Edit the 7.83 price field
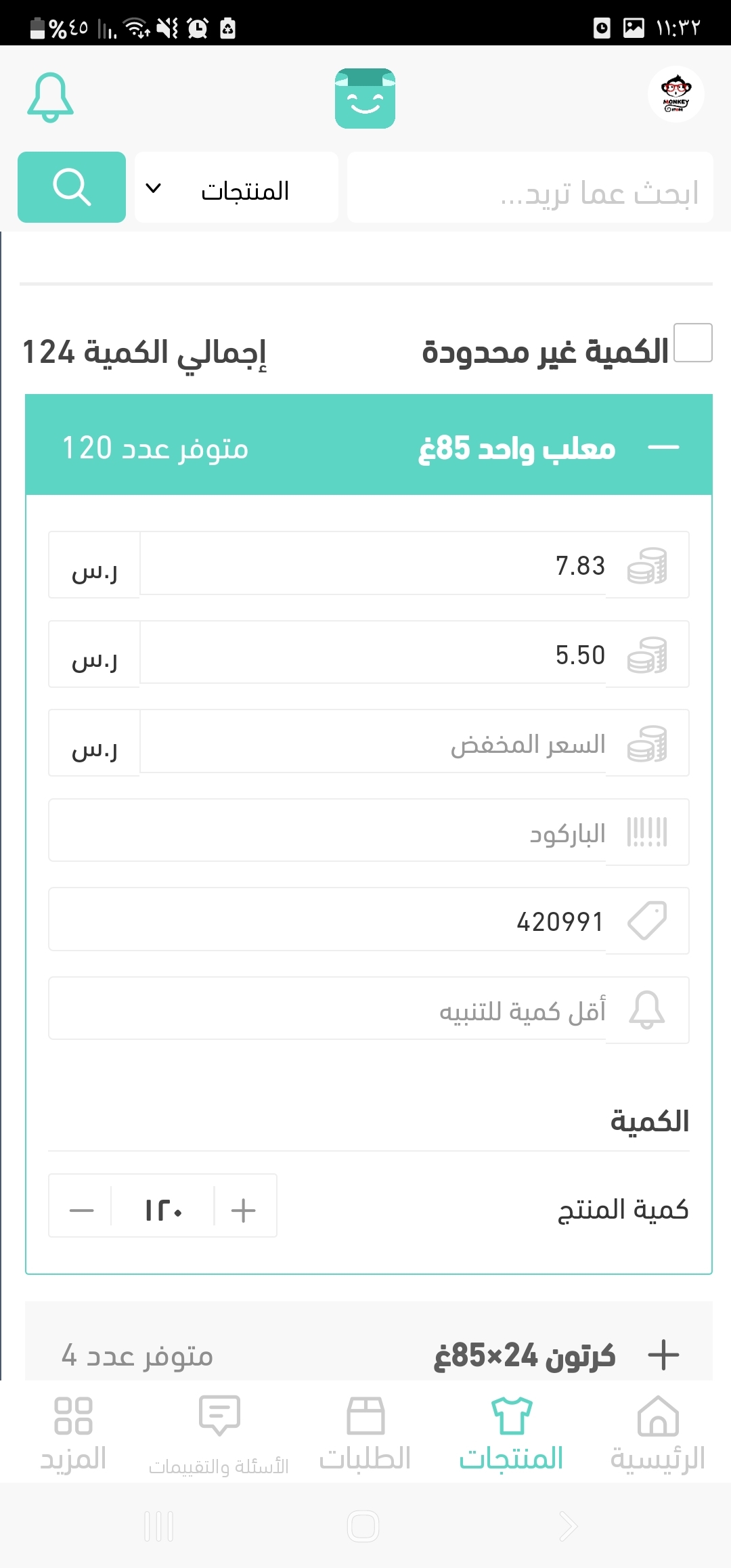 coord(372,564)
